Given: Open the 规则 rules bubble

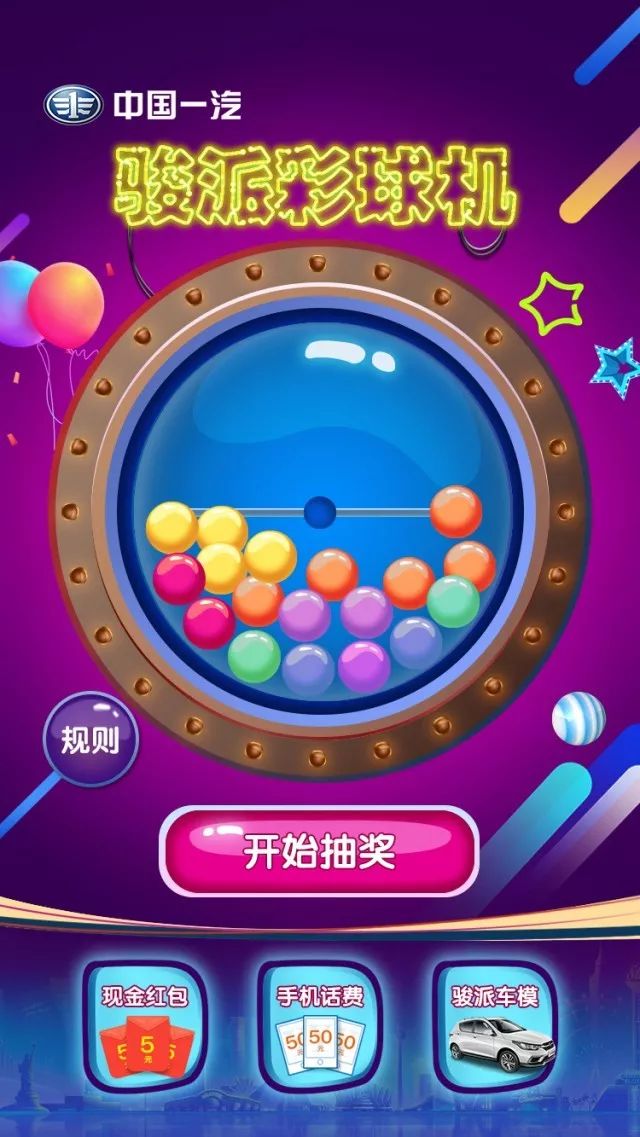Looking at the screenshot, I should pos(91,740).
